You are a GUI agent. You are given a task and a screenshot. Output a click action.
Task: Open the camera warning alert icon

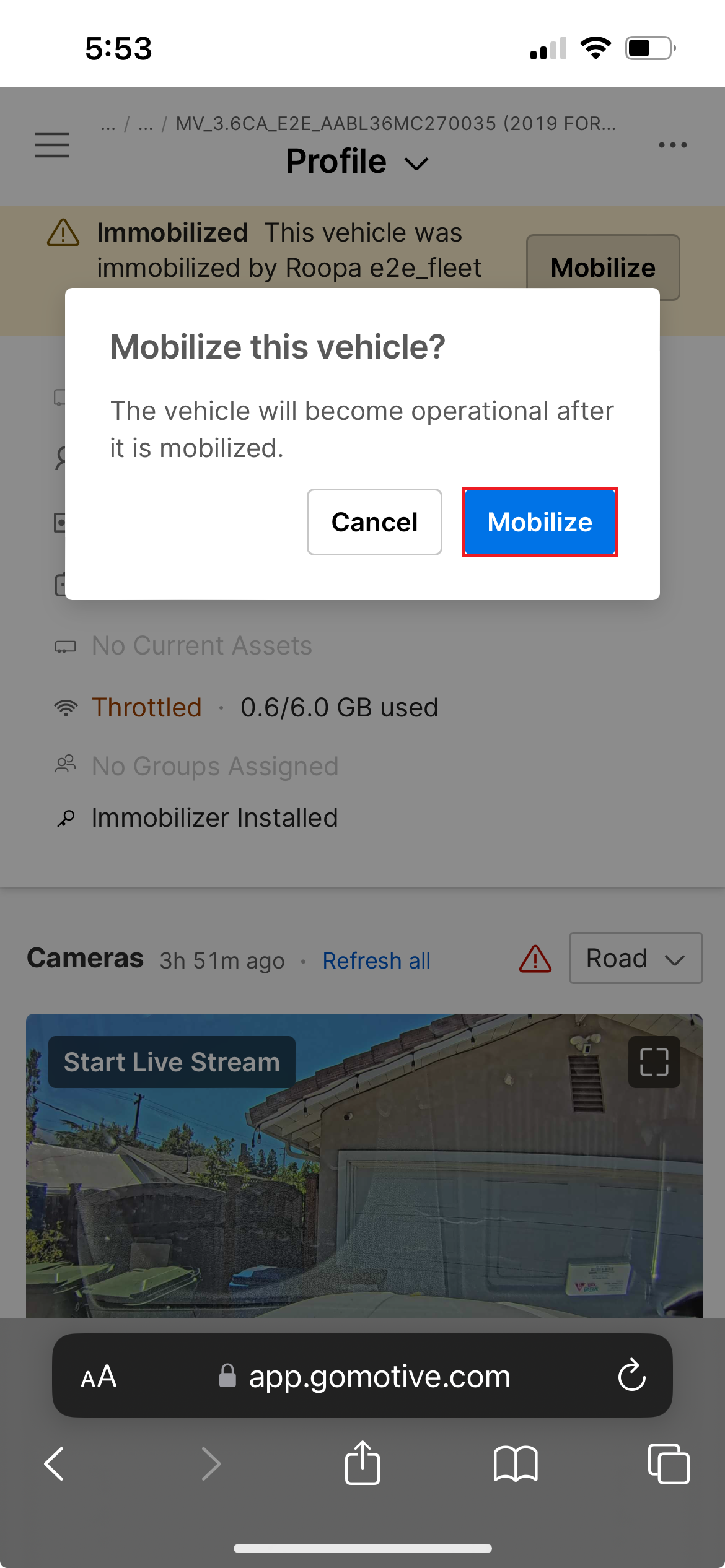tap(535, 959)
